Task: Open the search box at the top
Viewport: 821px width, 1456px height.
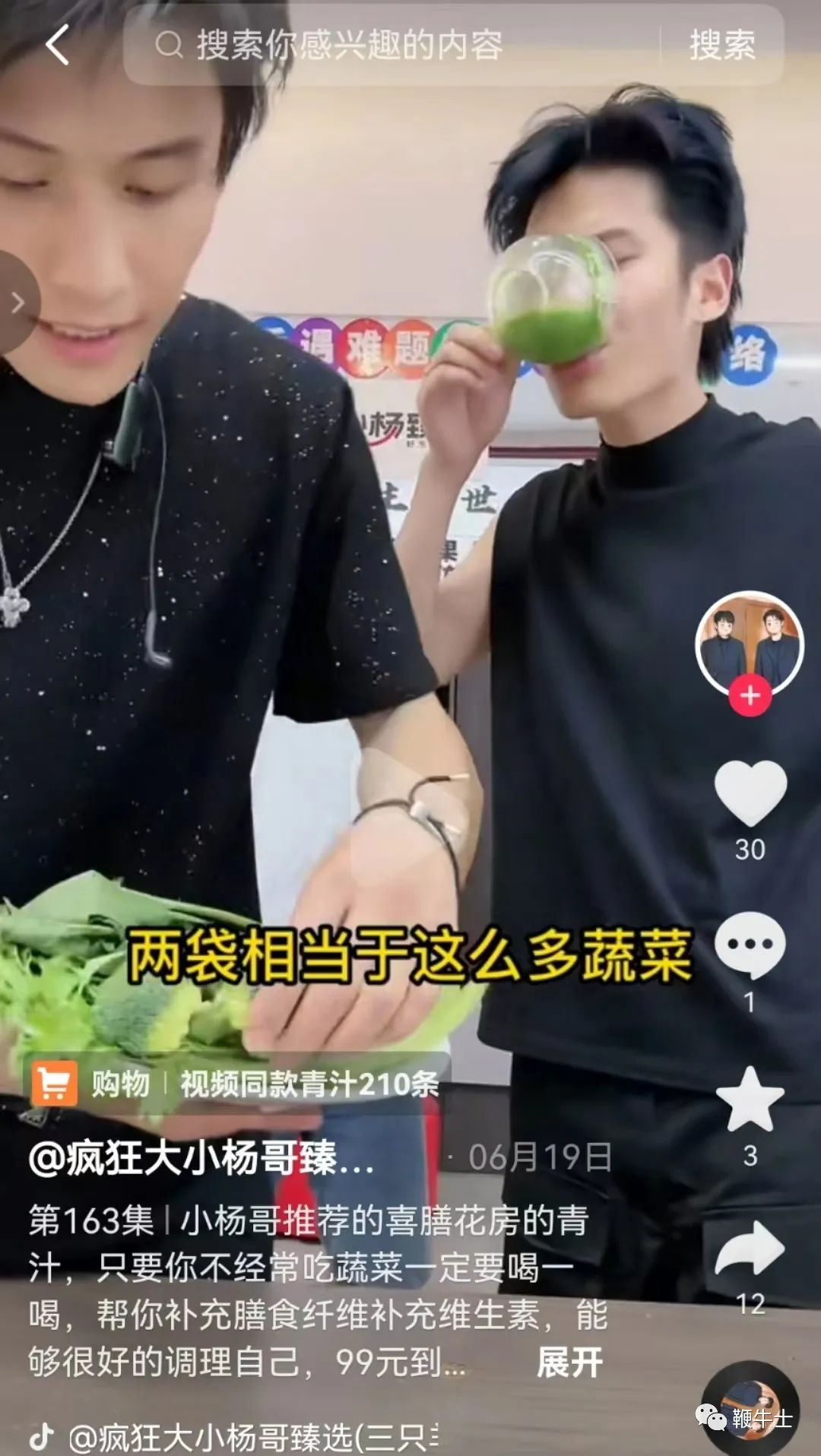Action: pos(391,44)
